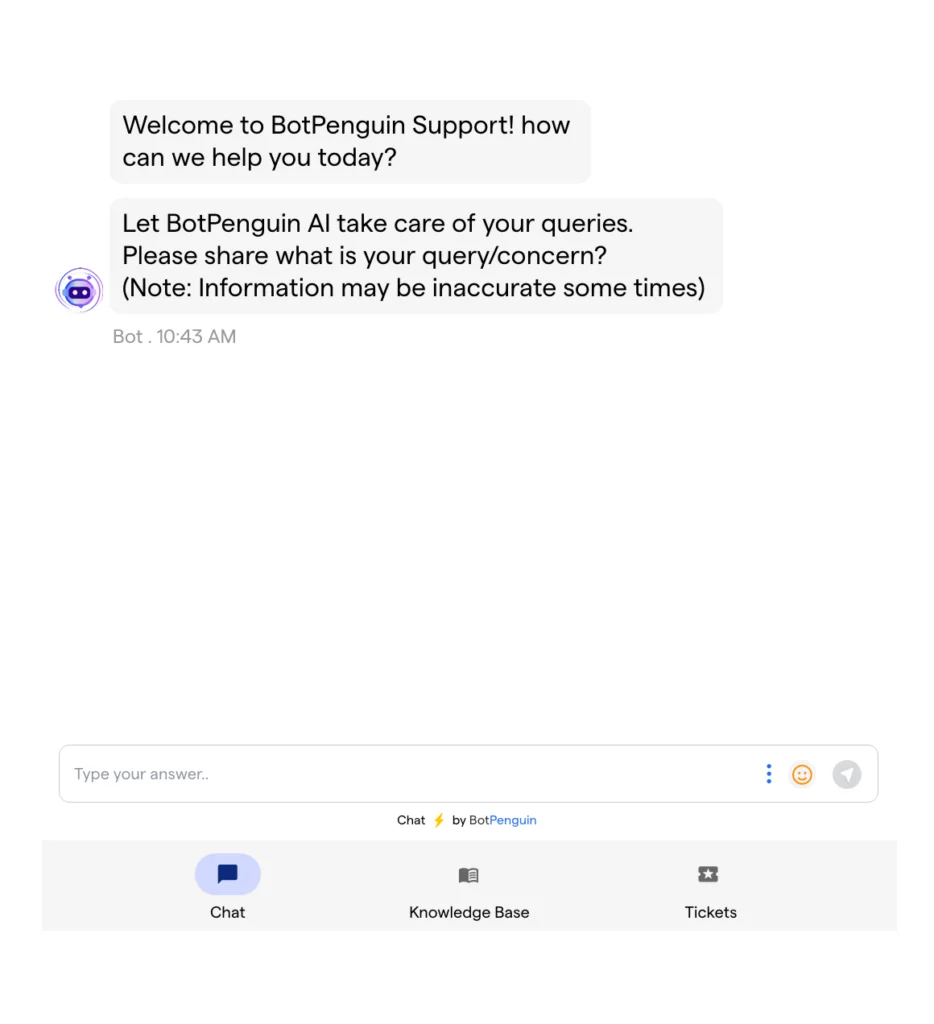Tap the Type your answer field
Viewport: 934px width, 1024px height.
(x=400, y=774)
